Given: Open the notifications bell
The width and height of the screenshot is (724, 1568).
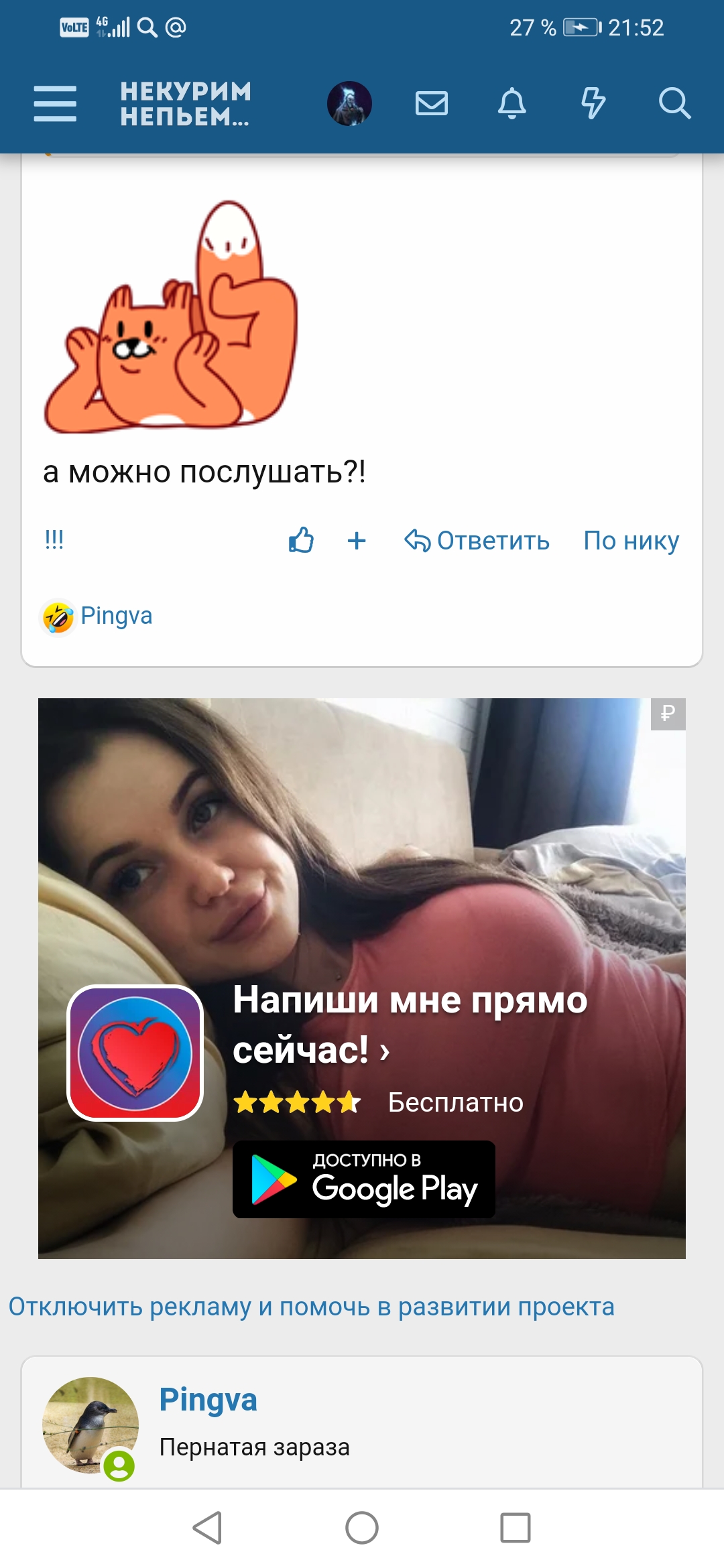Looking at the screenshot, I should [x=513, y=104].
